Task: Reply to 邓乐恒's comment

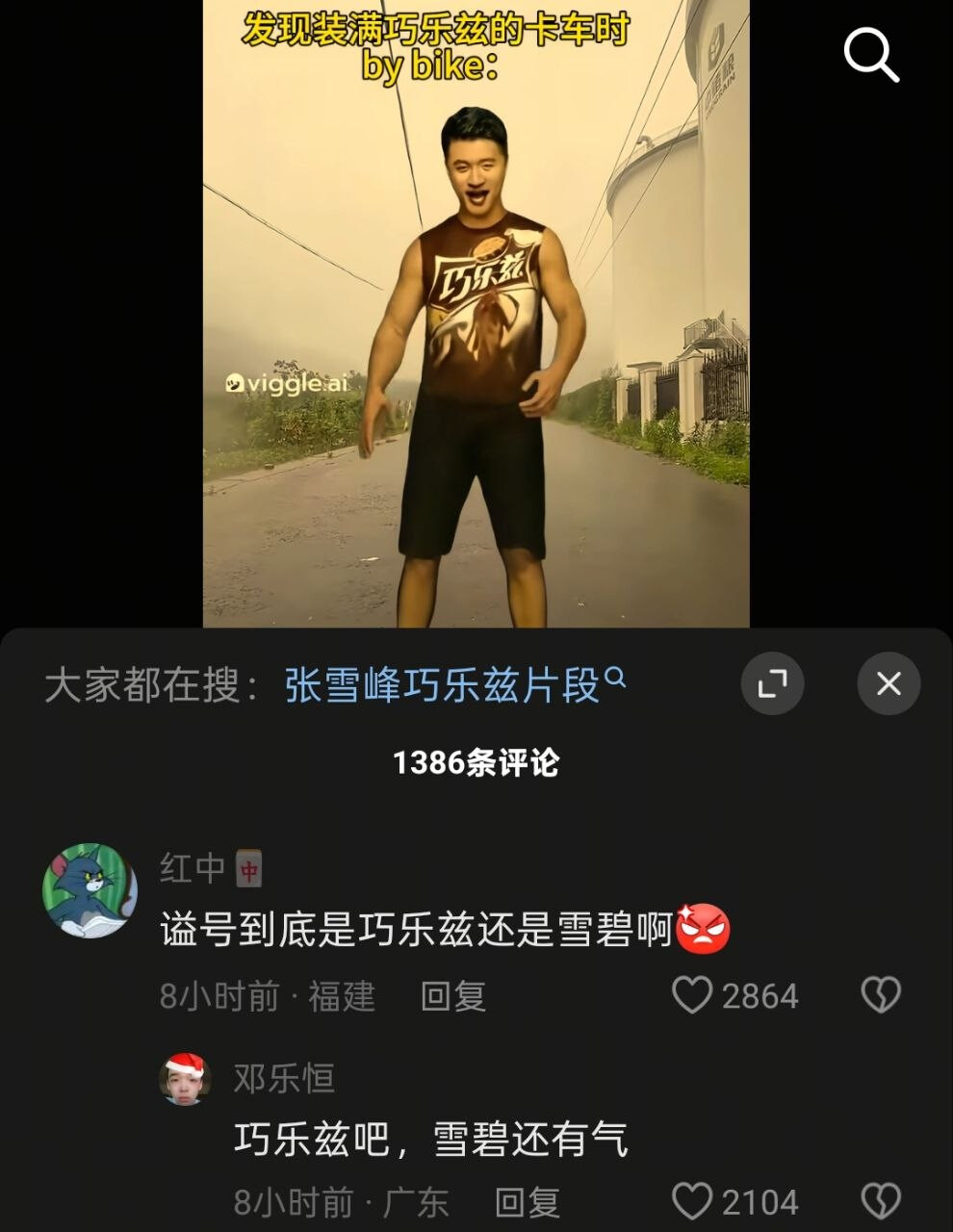Action: point(528,1202)
